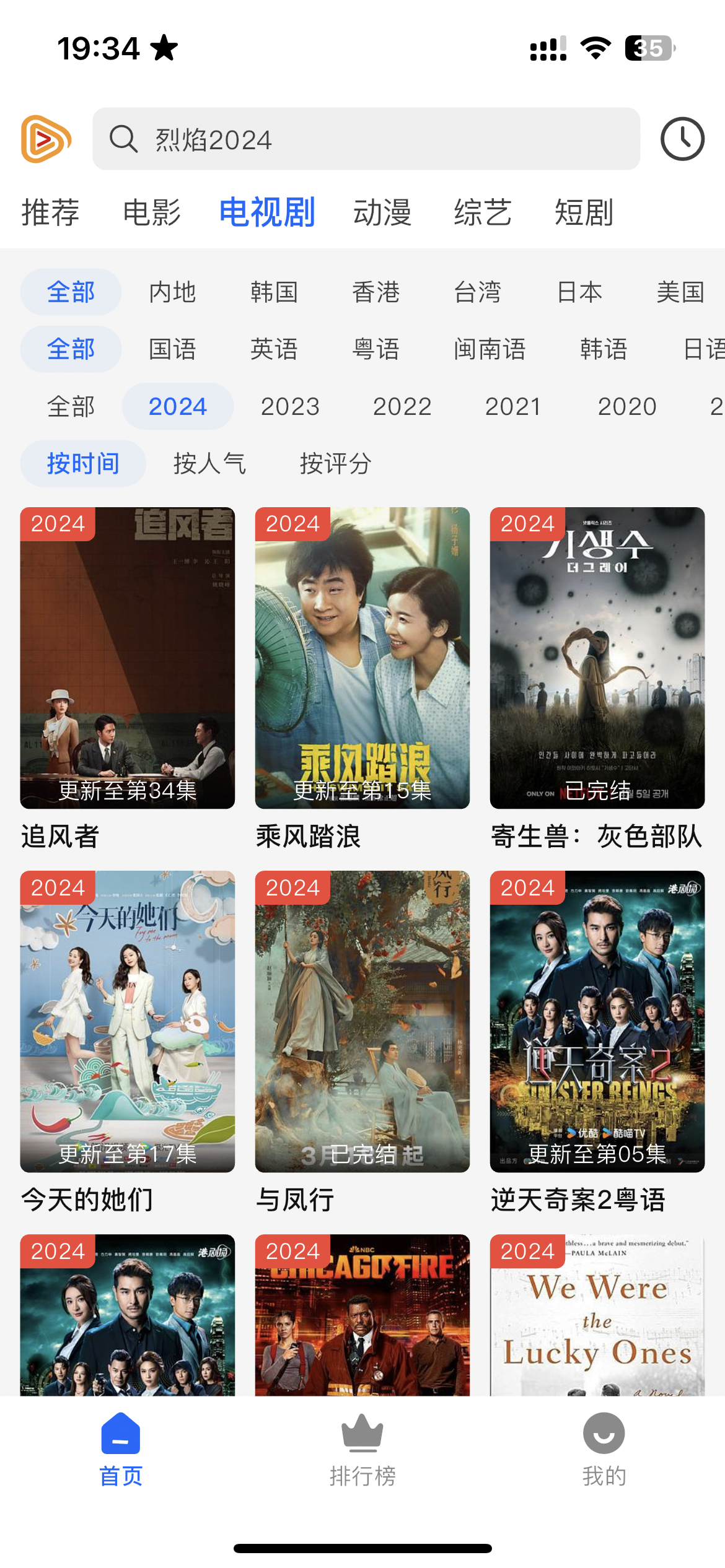Screen dimensions: 725x1568
Task: Sort results 按评分
Action: [335, 463]
